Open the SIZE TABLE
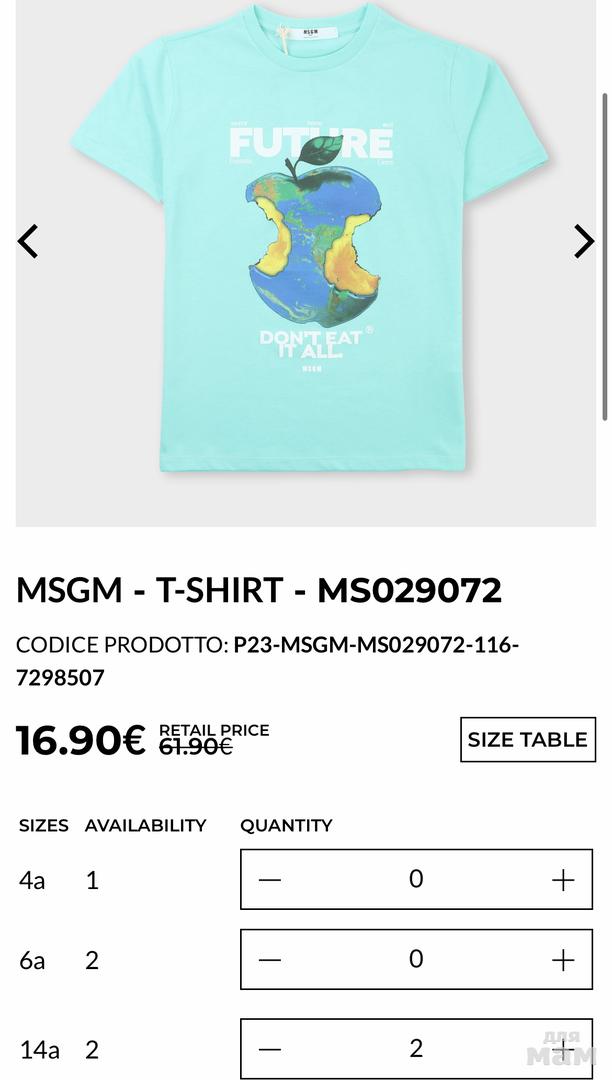 tap(527, 740)
